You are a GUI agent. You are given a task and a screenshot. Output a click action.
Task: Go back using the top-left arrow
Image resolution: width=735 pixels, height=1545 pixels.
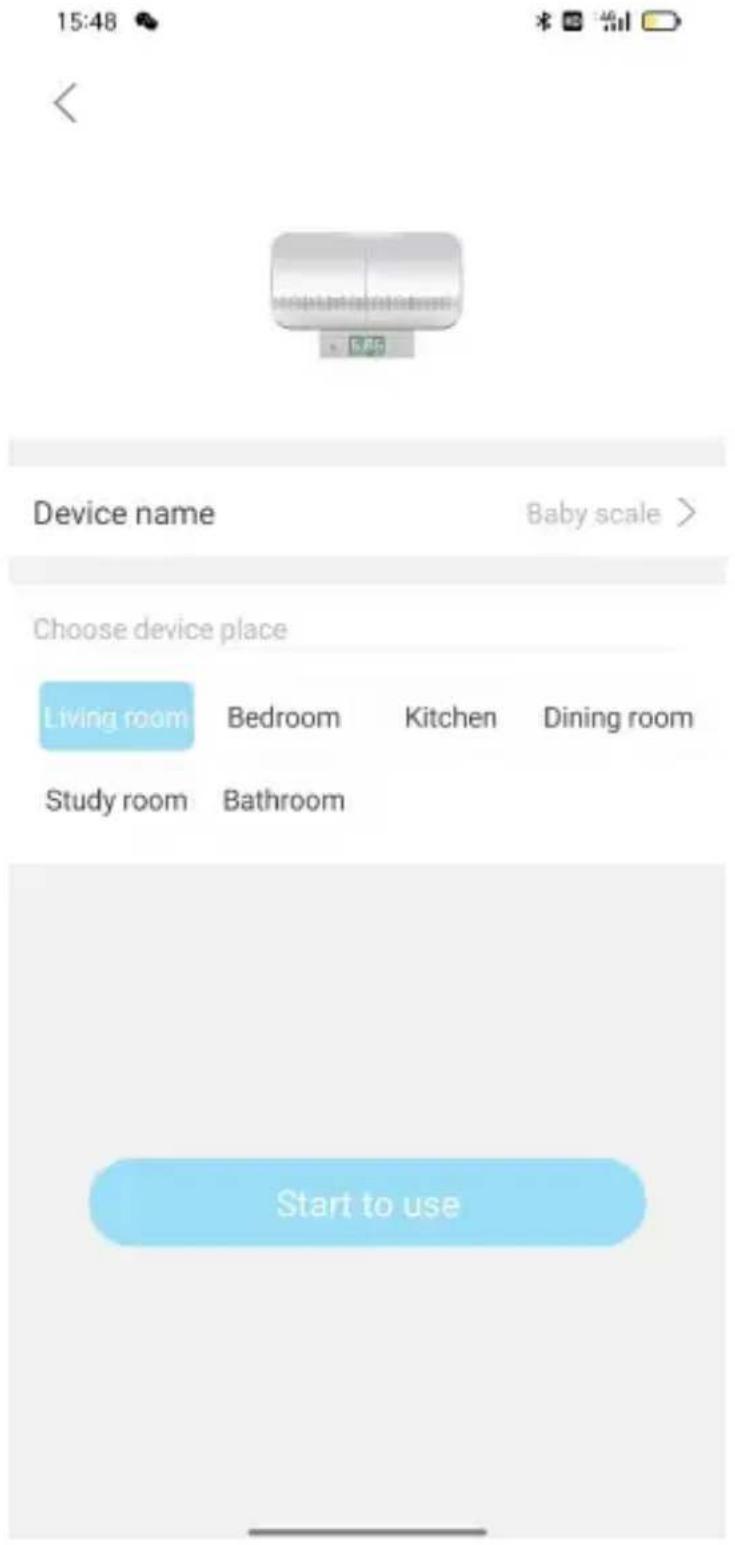click(x=65, y=103)
